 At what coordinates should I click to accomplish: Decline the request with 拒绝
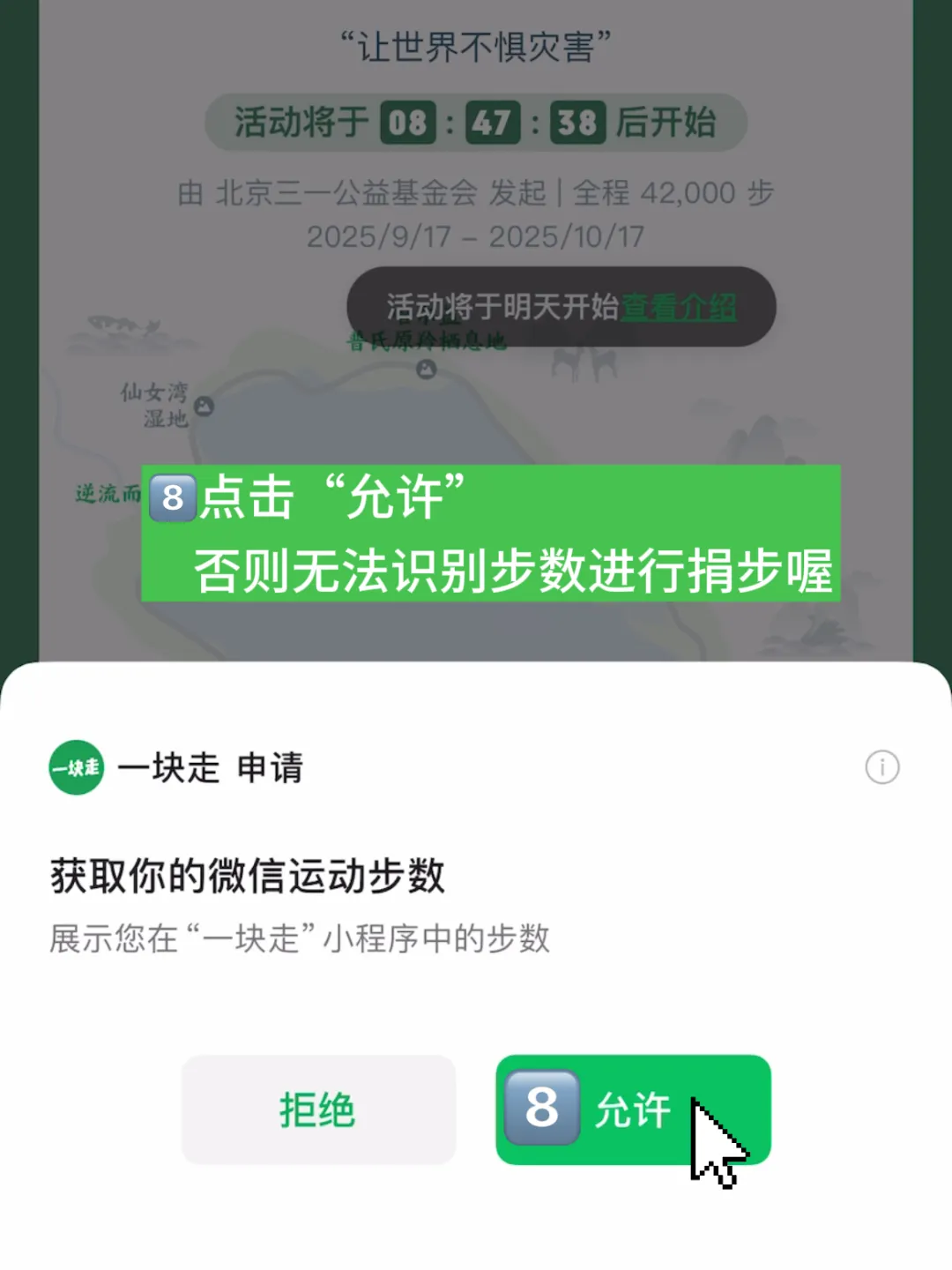318,1109
